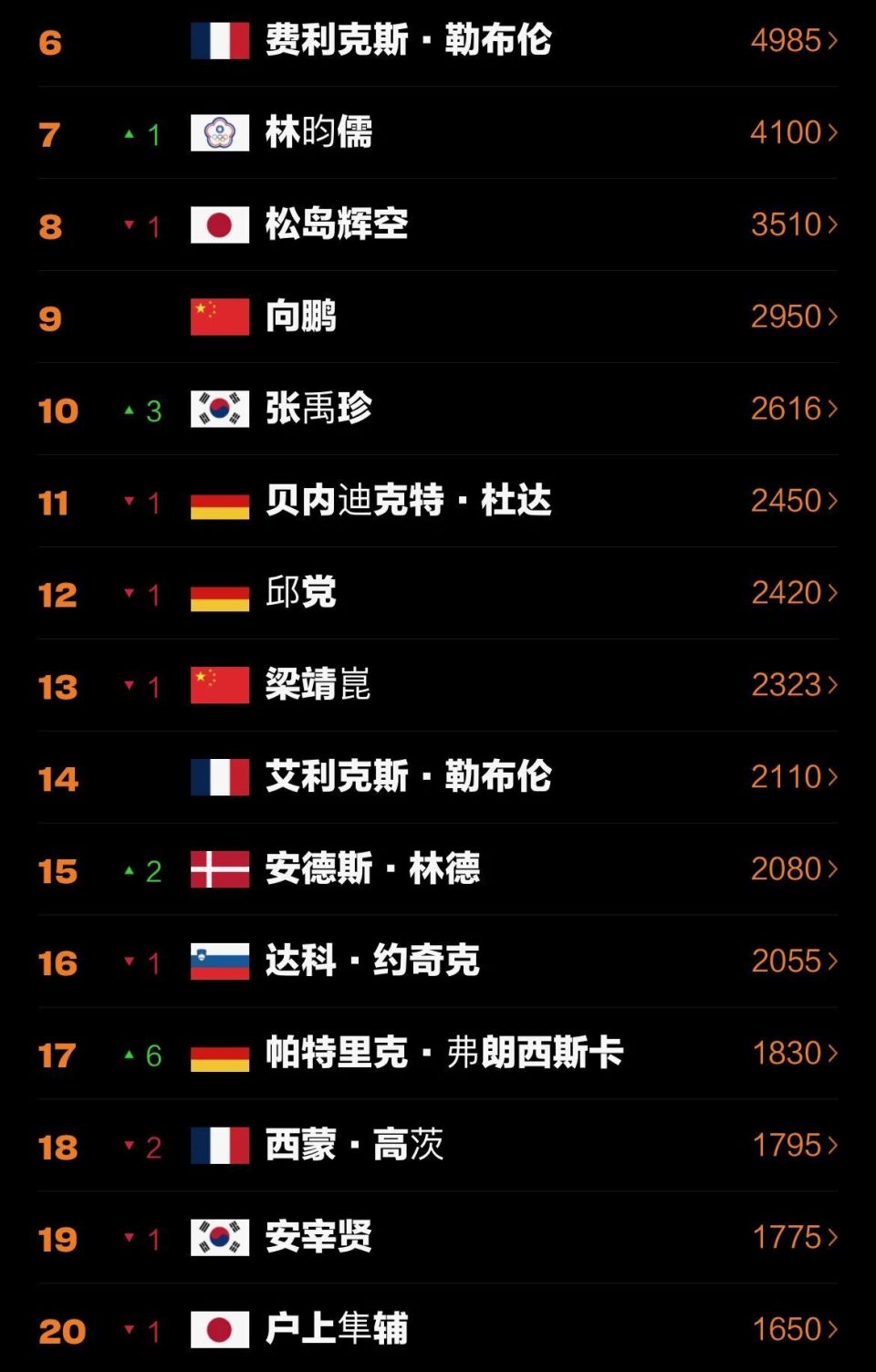Click the China flag beside 向鹏

coord(217,317)
